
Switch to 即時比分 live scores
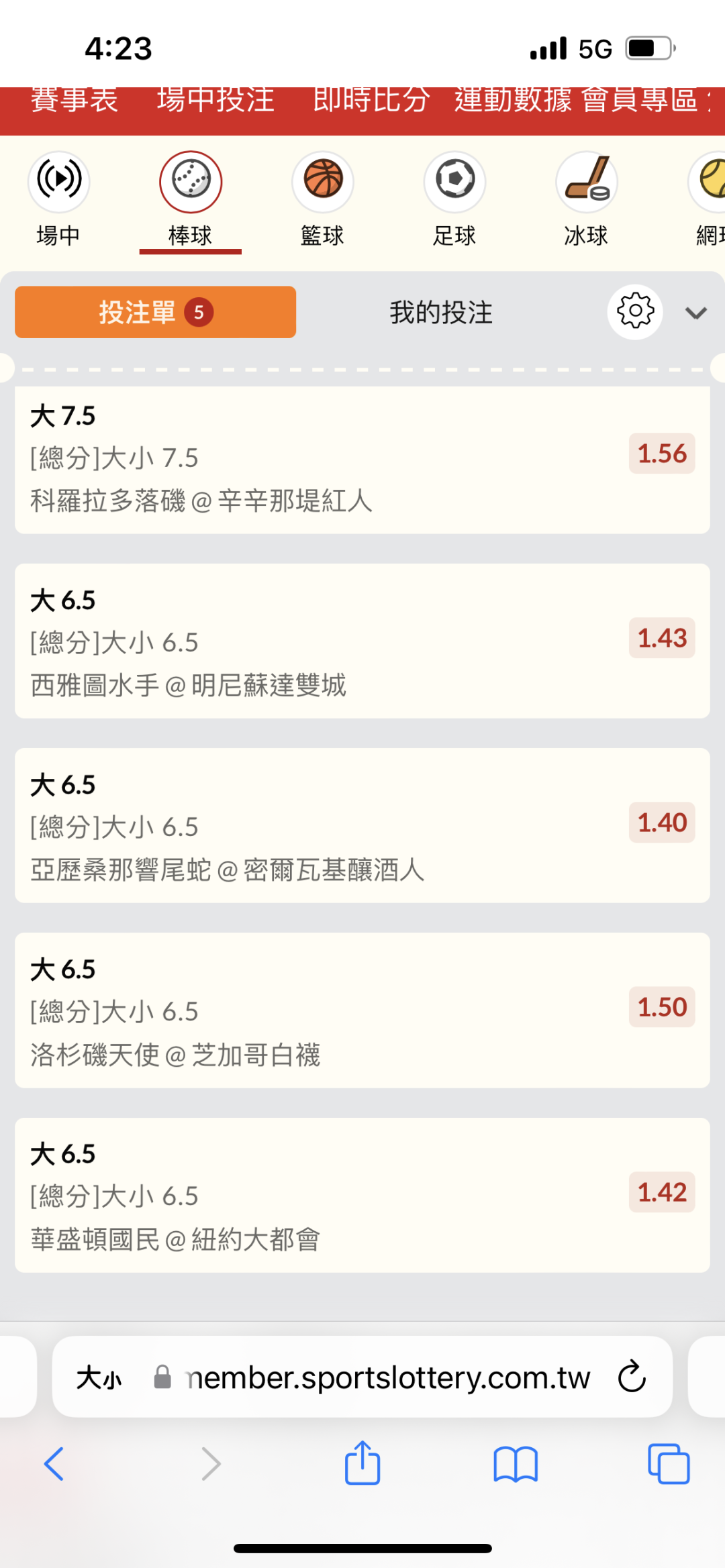pos(371,101)
